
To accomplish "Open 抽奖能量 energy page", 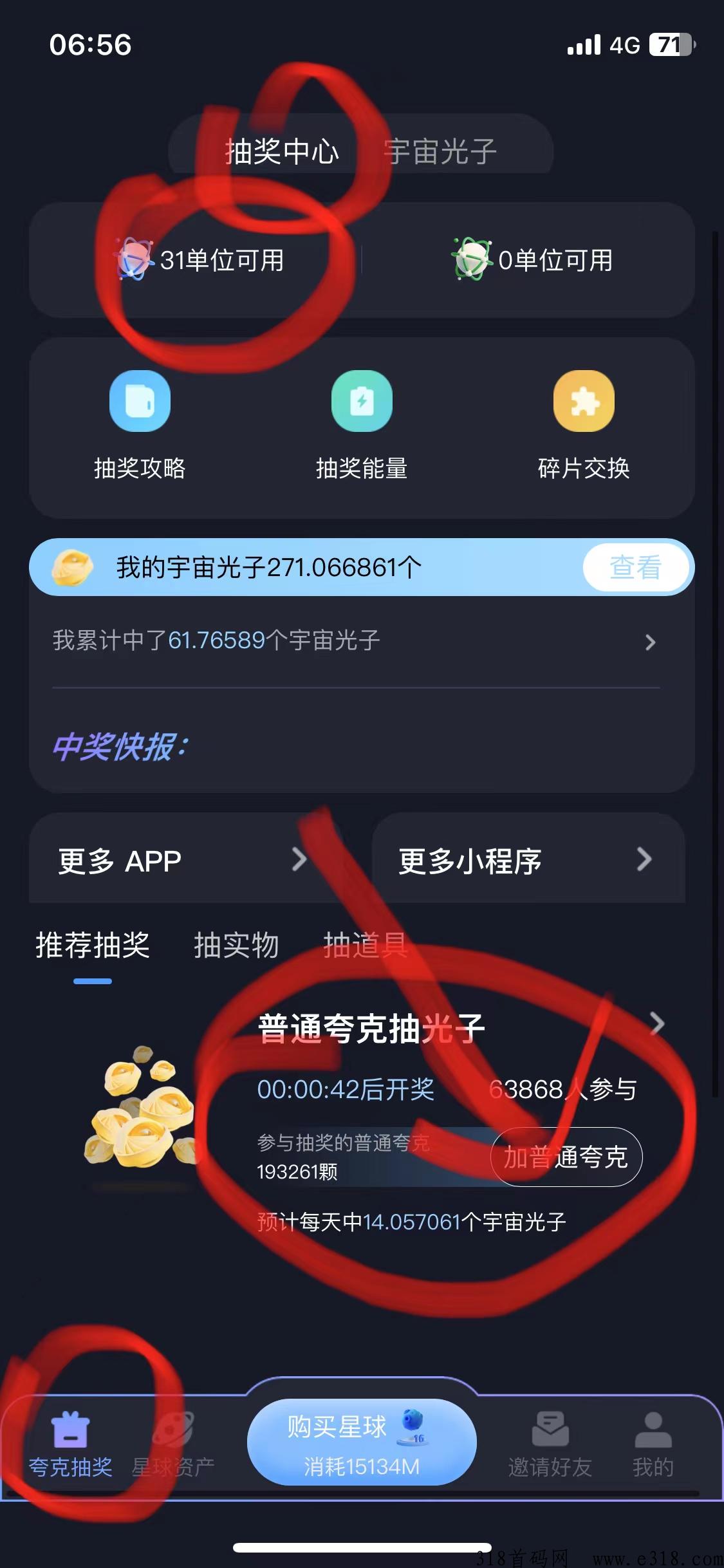I will [x=362, y=425].
